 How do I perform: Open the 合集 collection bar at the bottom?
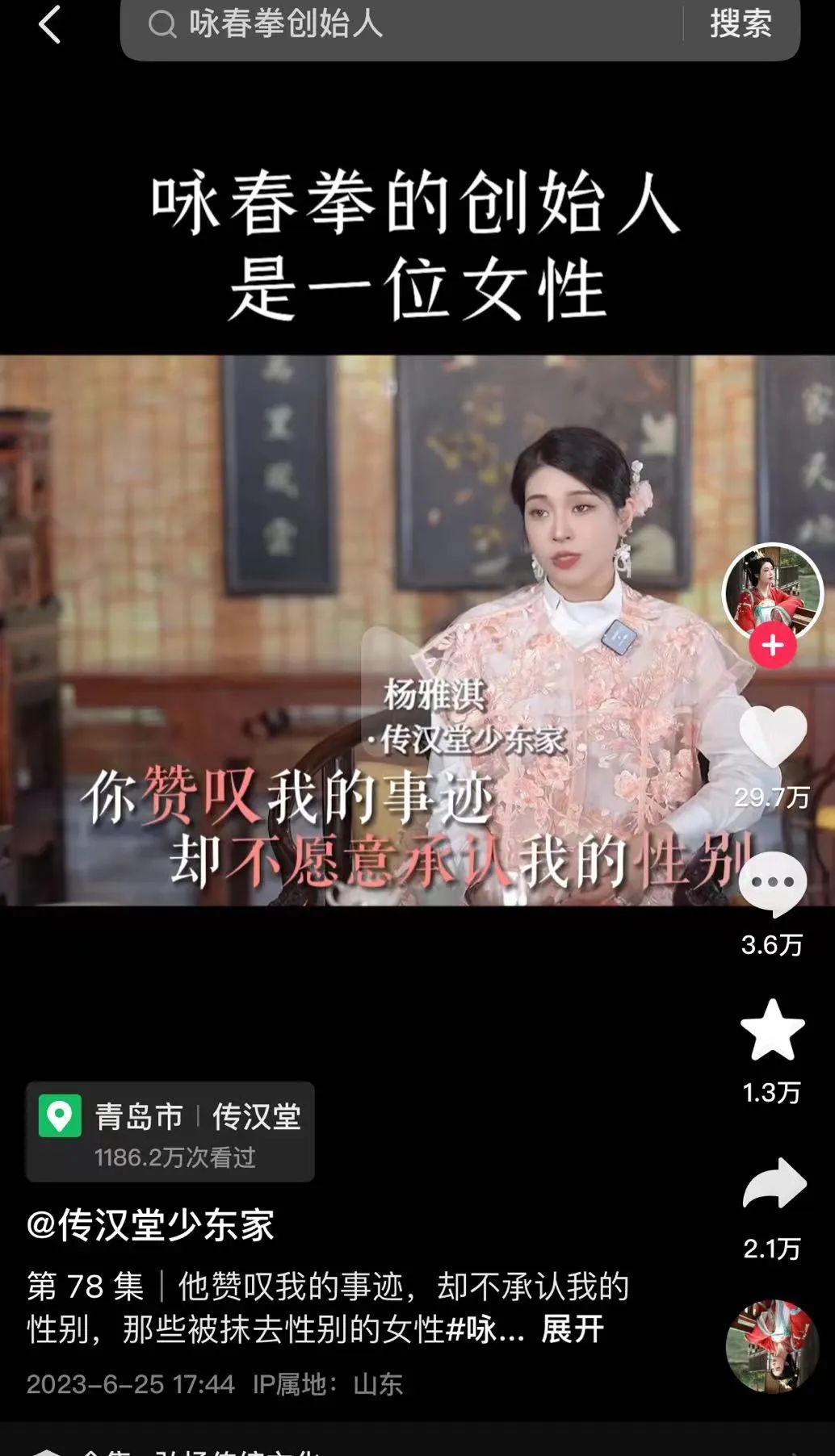click(417, 1441)
